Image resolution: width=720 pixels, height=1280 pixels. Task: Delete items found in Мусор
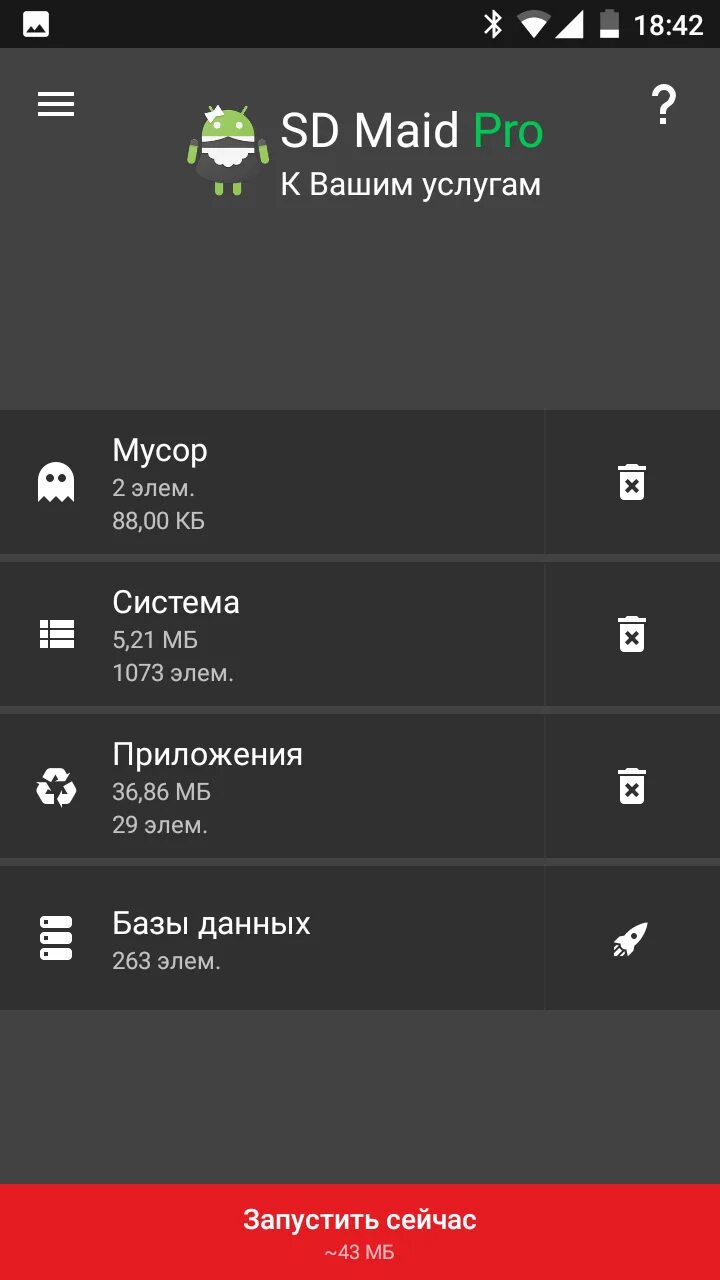[631, 482]
